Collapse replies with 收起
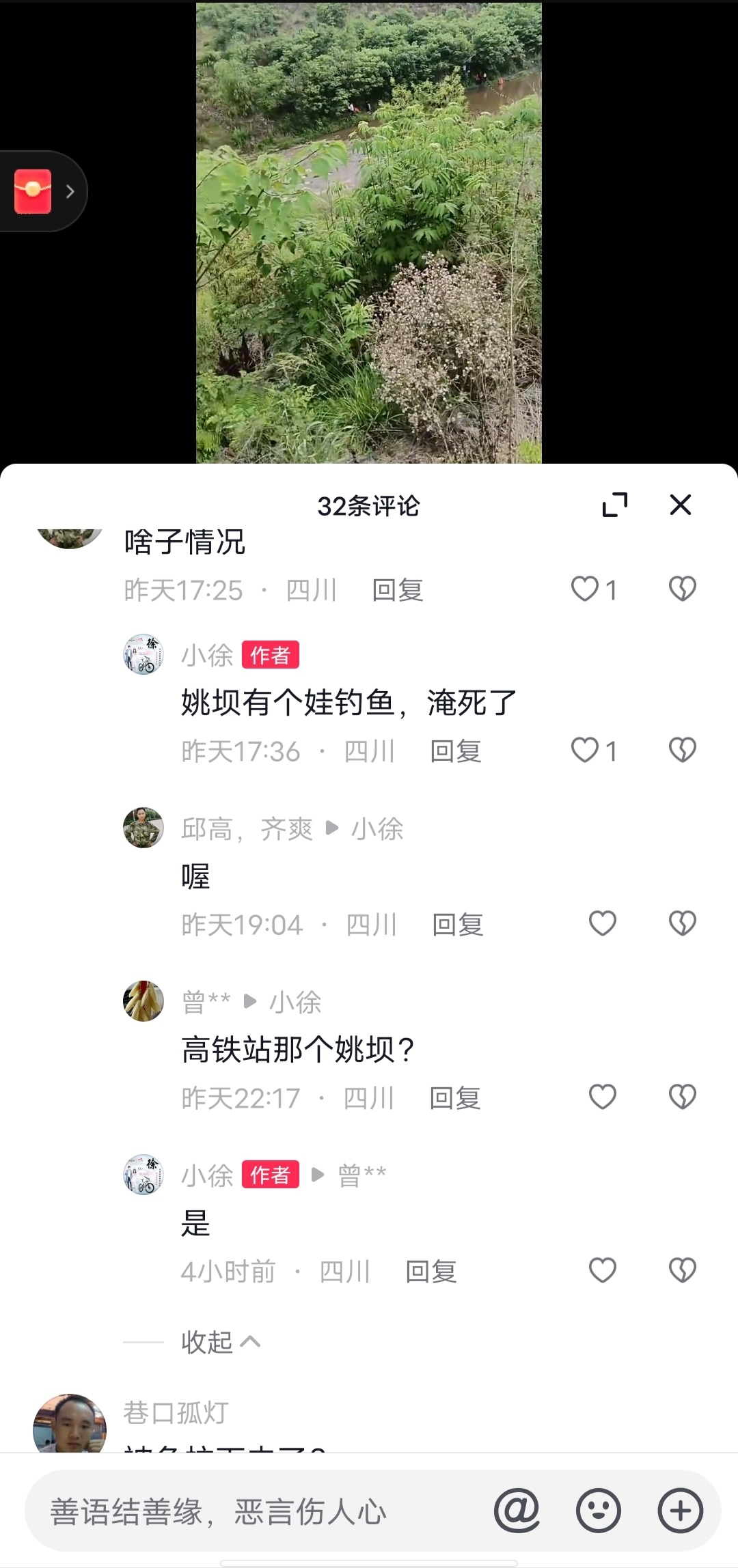The image size is (738, 1568). (x=220, y=1342)
